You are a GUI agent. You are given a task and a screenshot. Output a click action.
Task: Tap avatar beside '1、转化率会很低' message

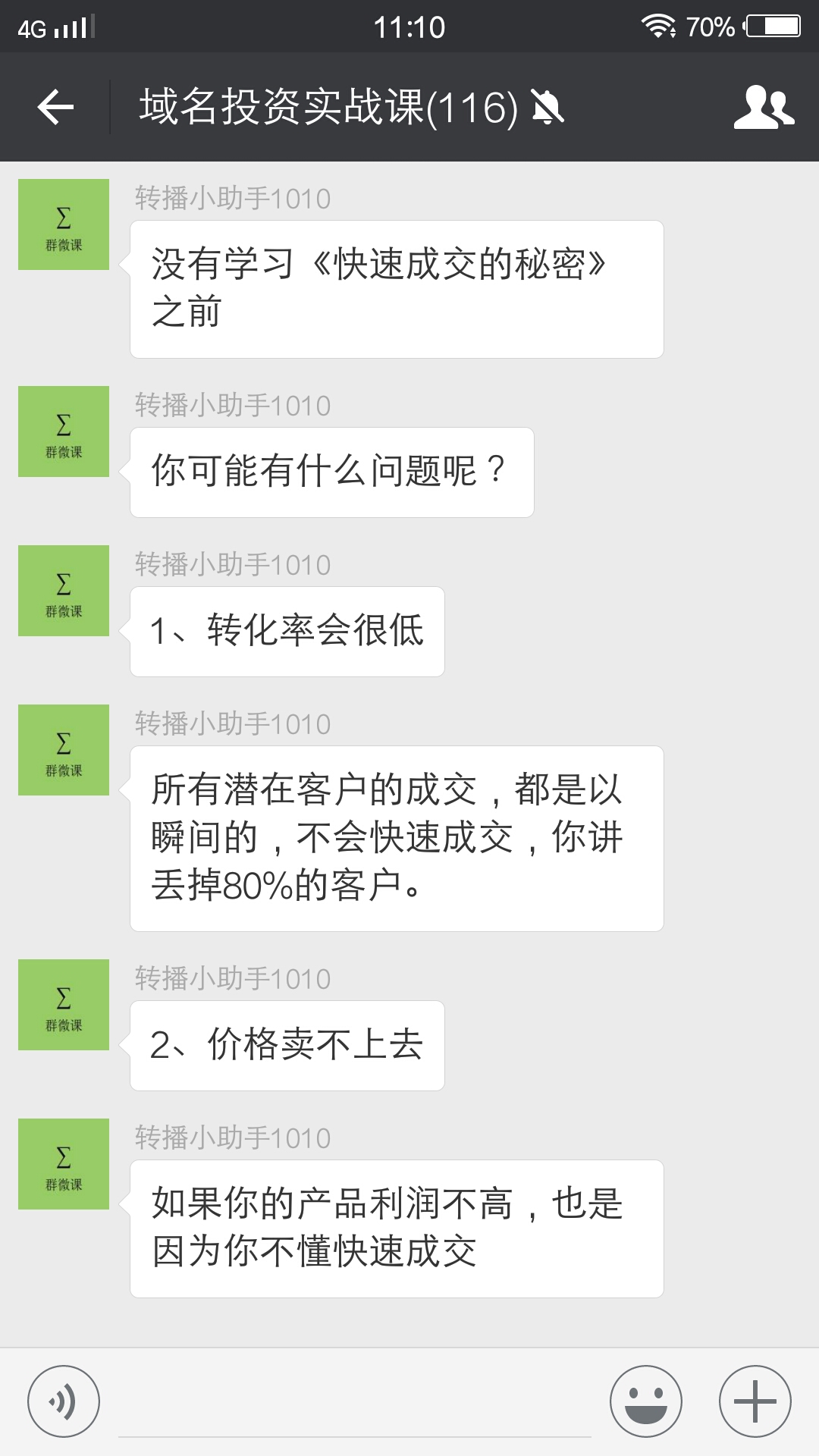[x=64, y=591]
